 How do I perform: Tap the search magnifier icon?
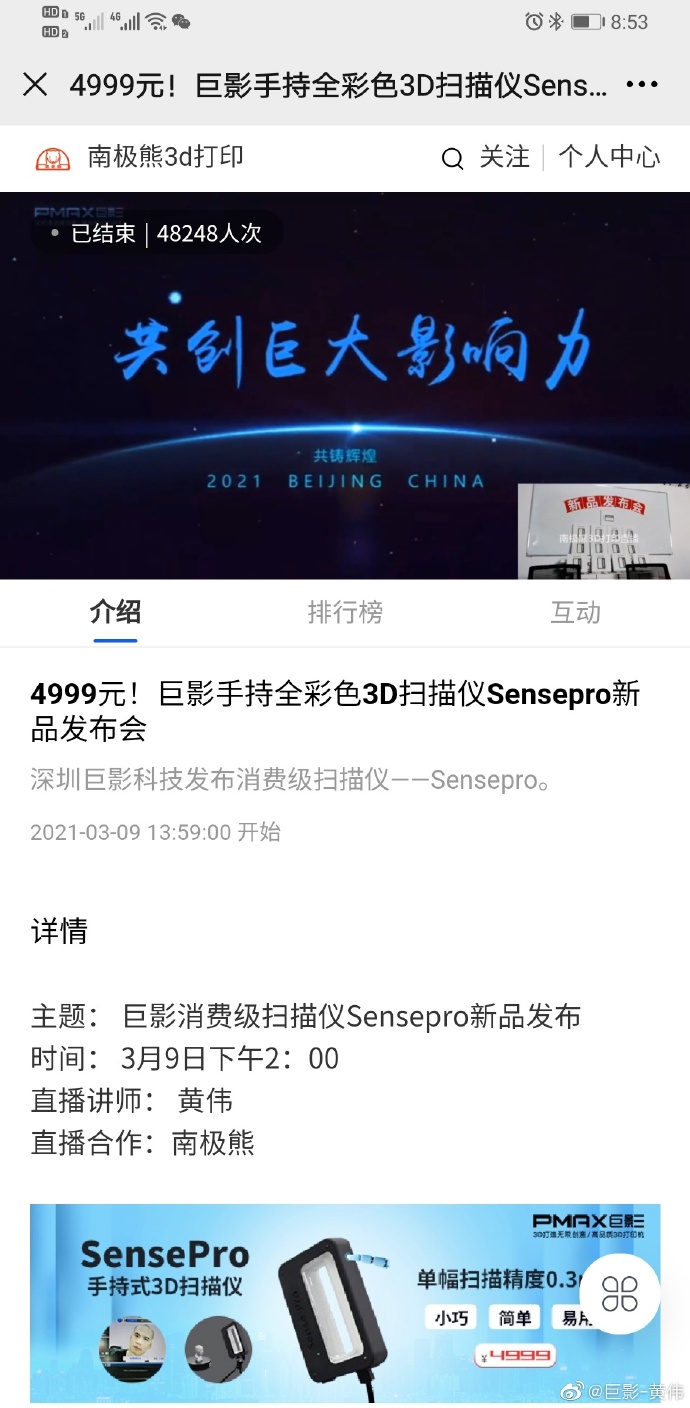pos(452,159)
